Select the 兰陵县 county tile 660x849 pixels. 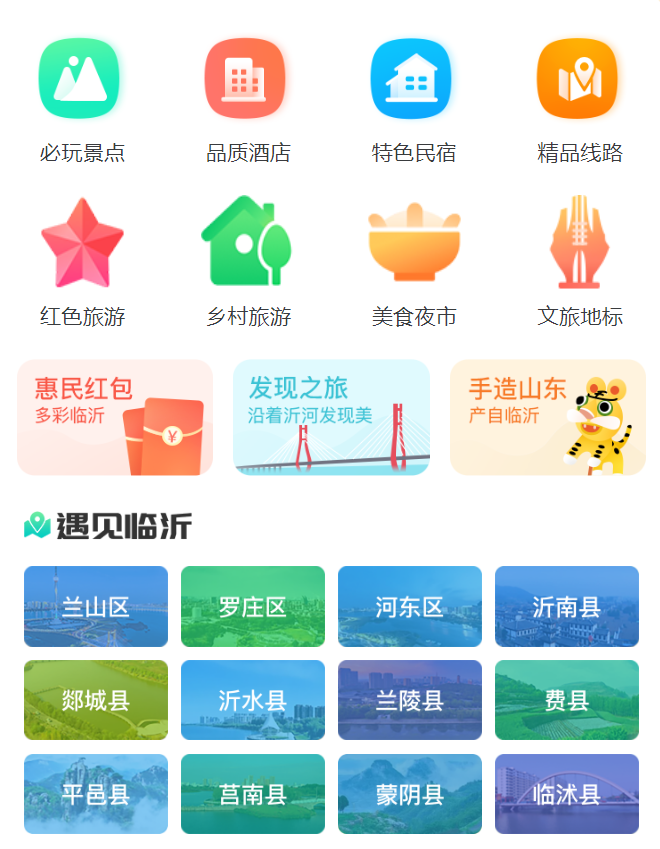[410, 700]
